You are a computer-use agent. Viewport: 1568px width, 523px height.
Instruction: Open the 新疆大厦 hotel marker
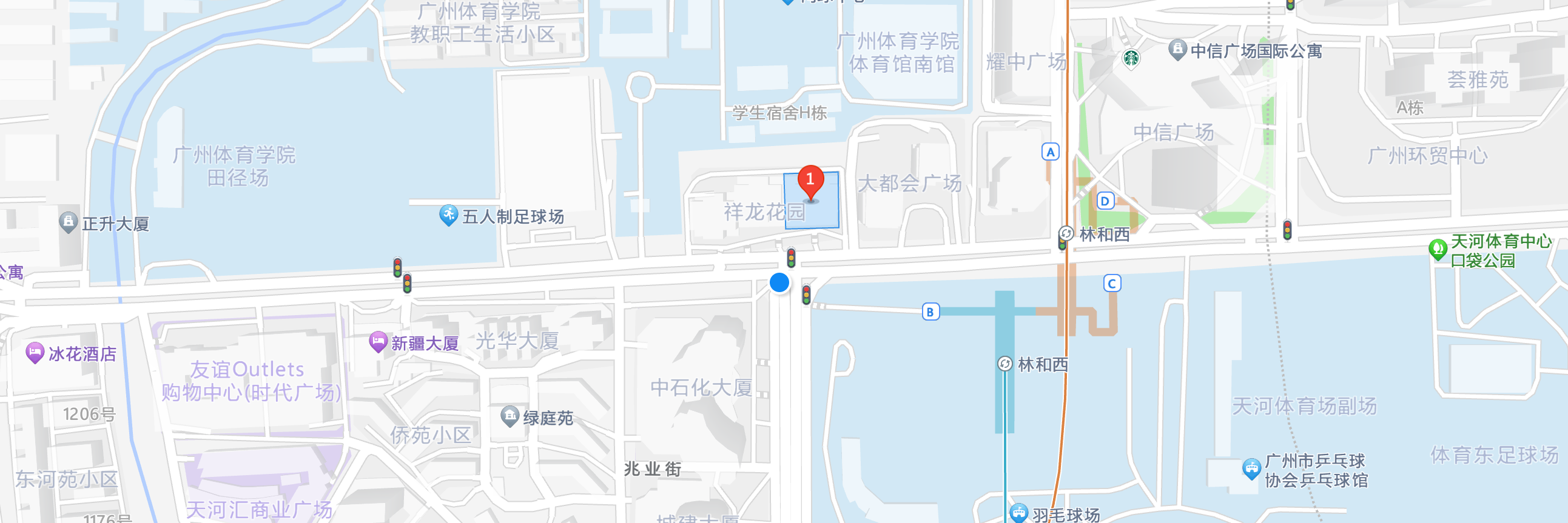coord(378,342)
